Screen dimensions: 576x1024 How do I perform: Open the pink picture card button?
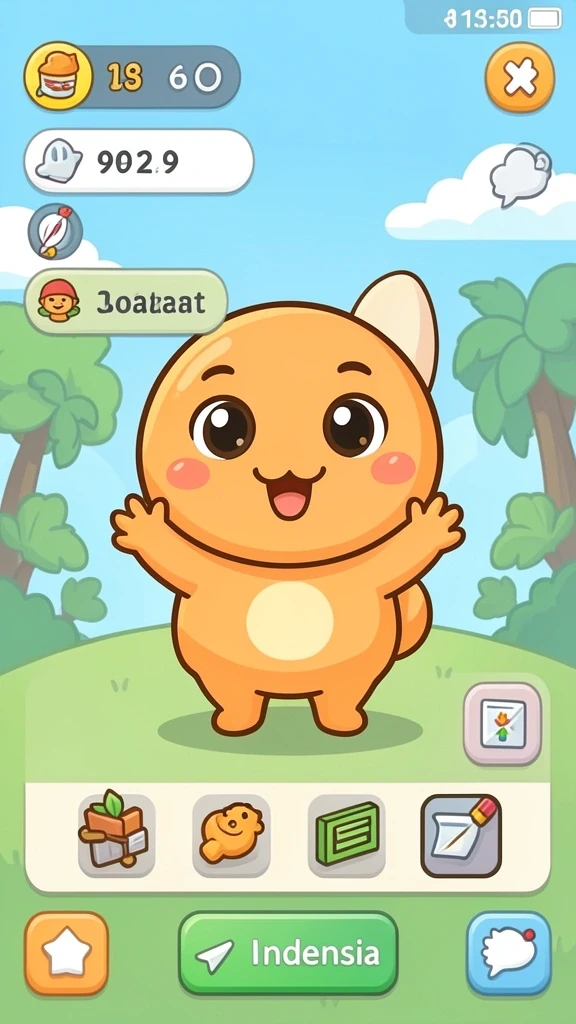502,724
